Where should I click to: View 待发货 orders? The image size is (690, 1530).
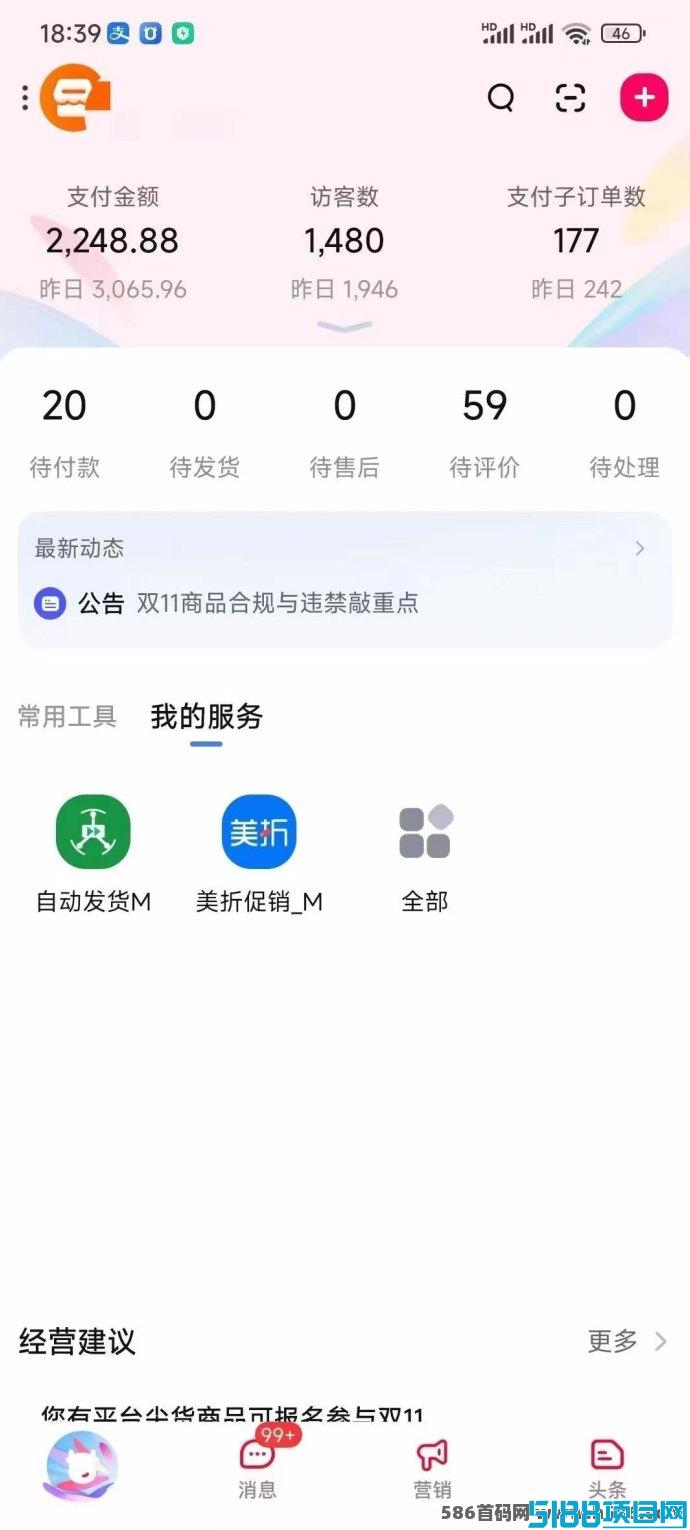click(205, 432)
